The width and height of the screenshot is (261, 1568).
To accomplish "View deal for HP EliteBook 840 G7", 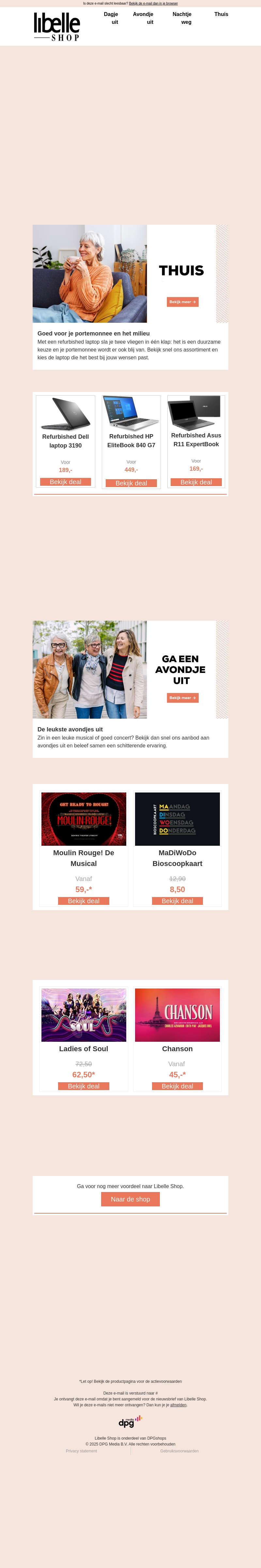I will coord(131,483).
